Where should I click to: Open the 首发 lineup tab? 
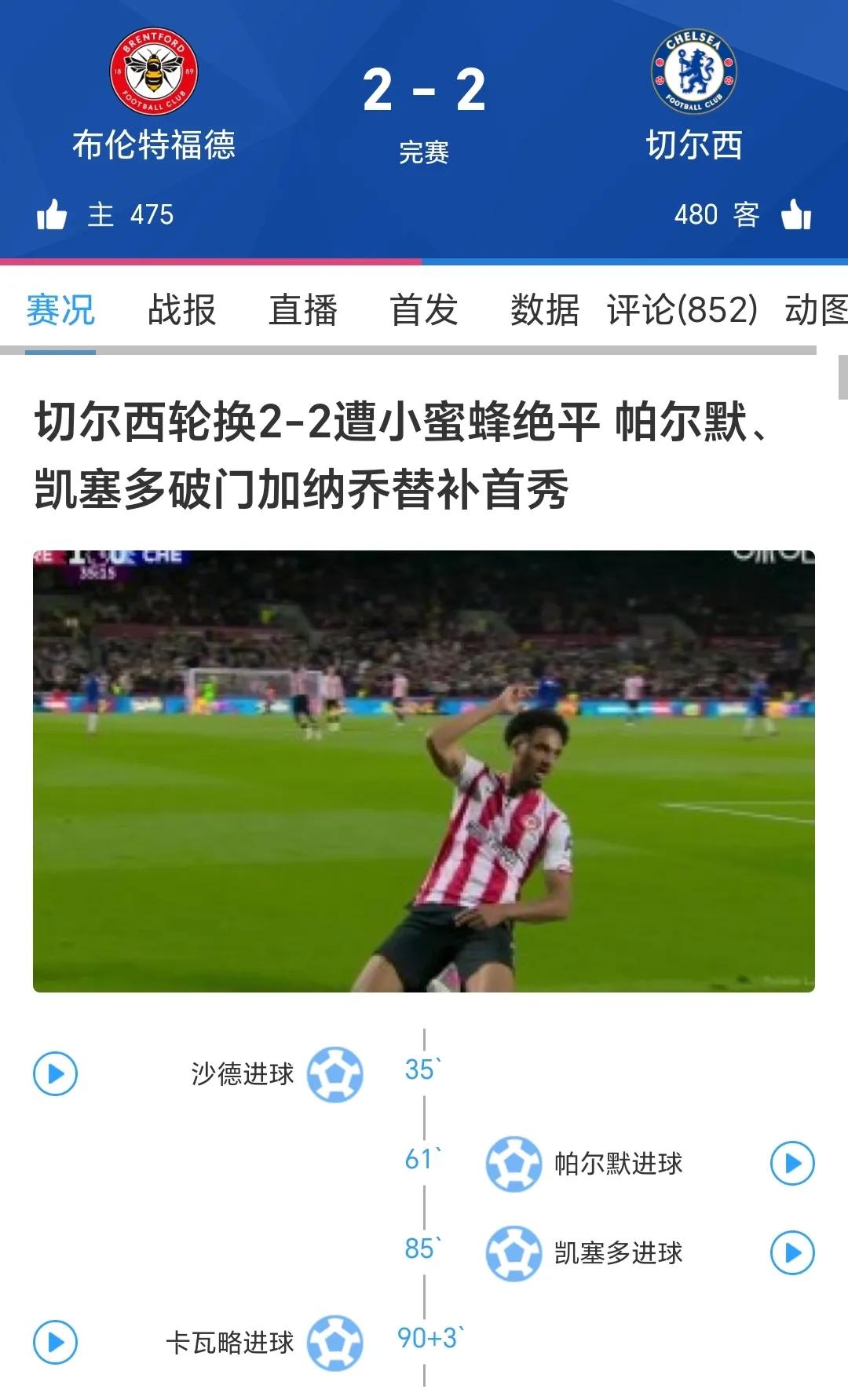tap(424, 309)
